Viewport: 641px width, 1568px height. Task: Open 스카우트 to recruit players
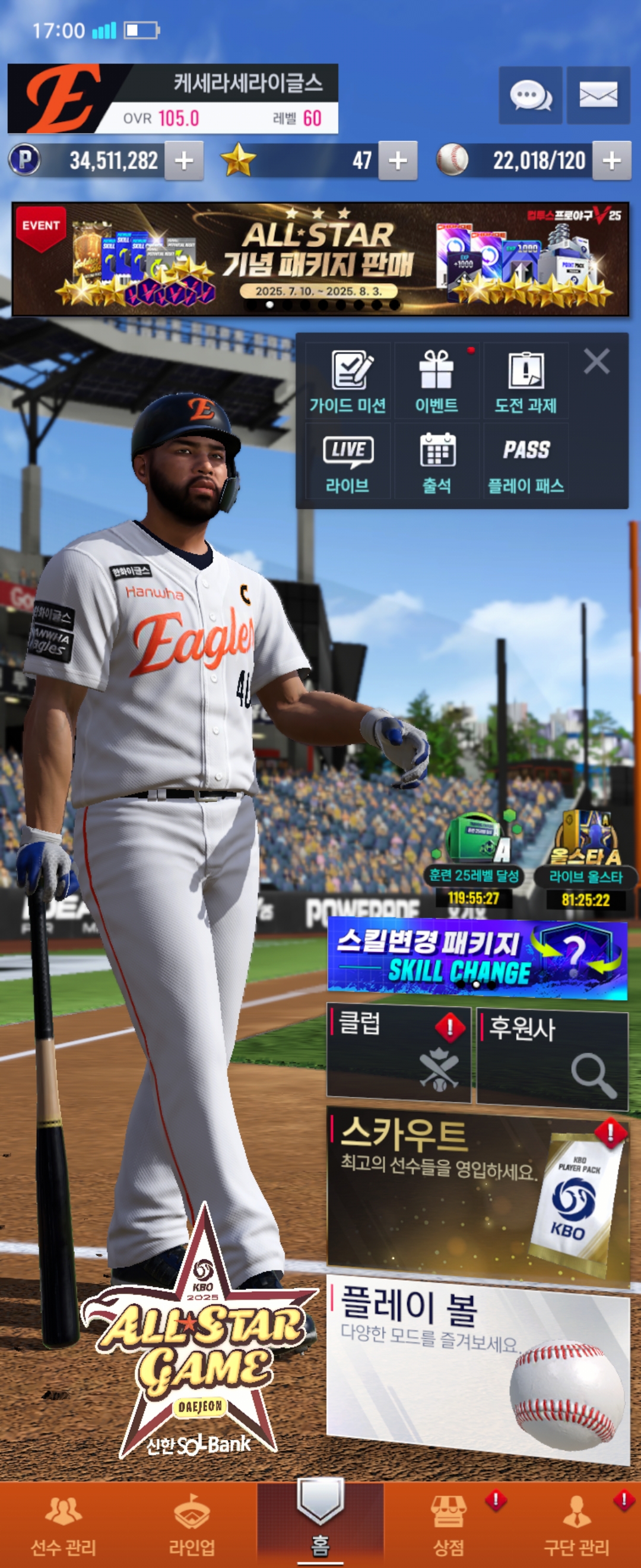click(477, 1193)
